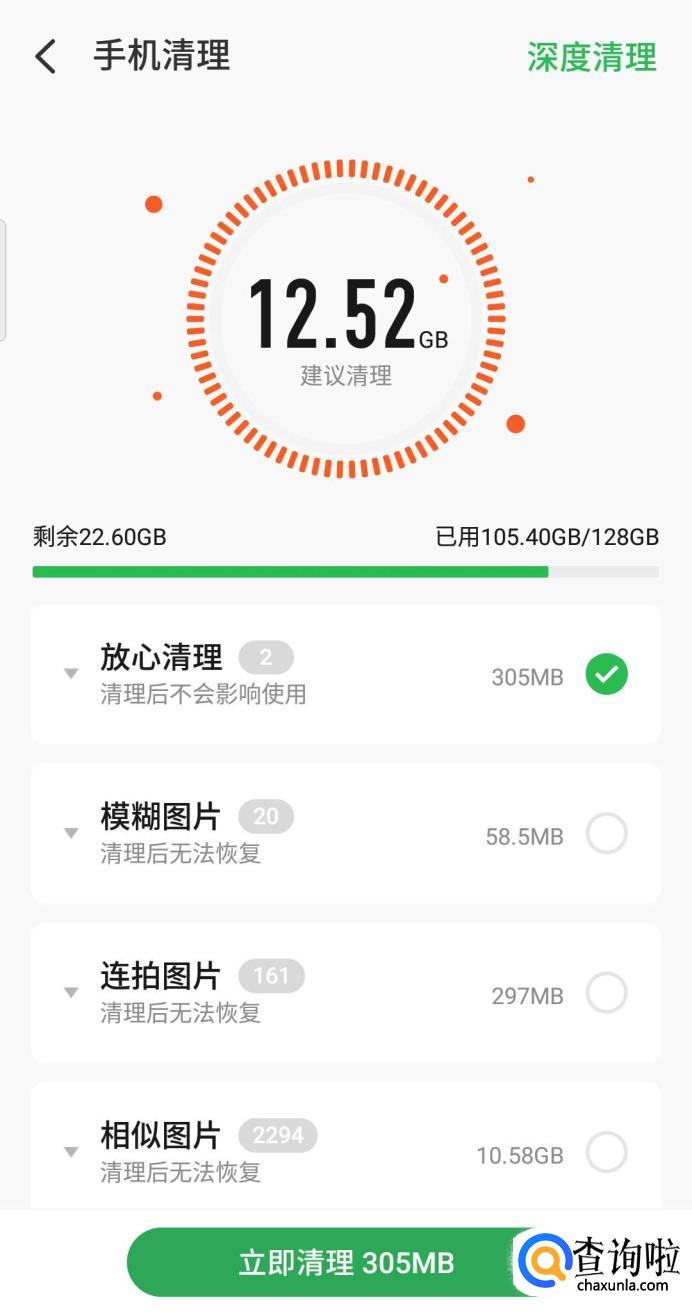Expand the 模糊图片 category
Screen dimensions: 692x1316
pos(71,833)
